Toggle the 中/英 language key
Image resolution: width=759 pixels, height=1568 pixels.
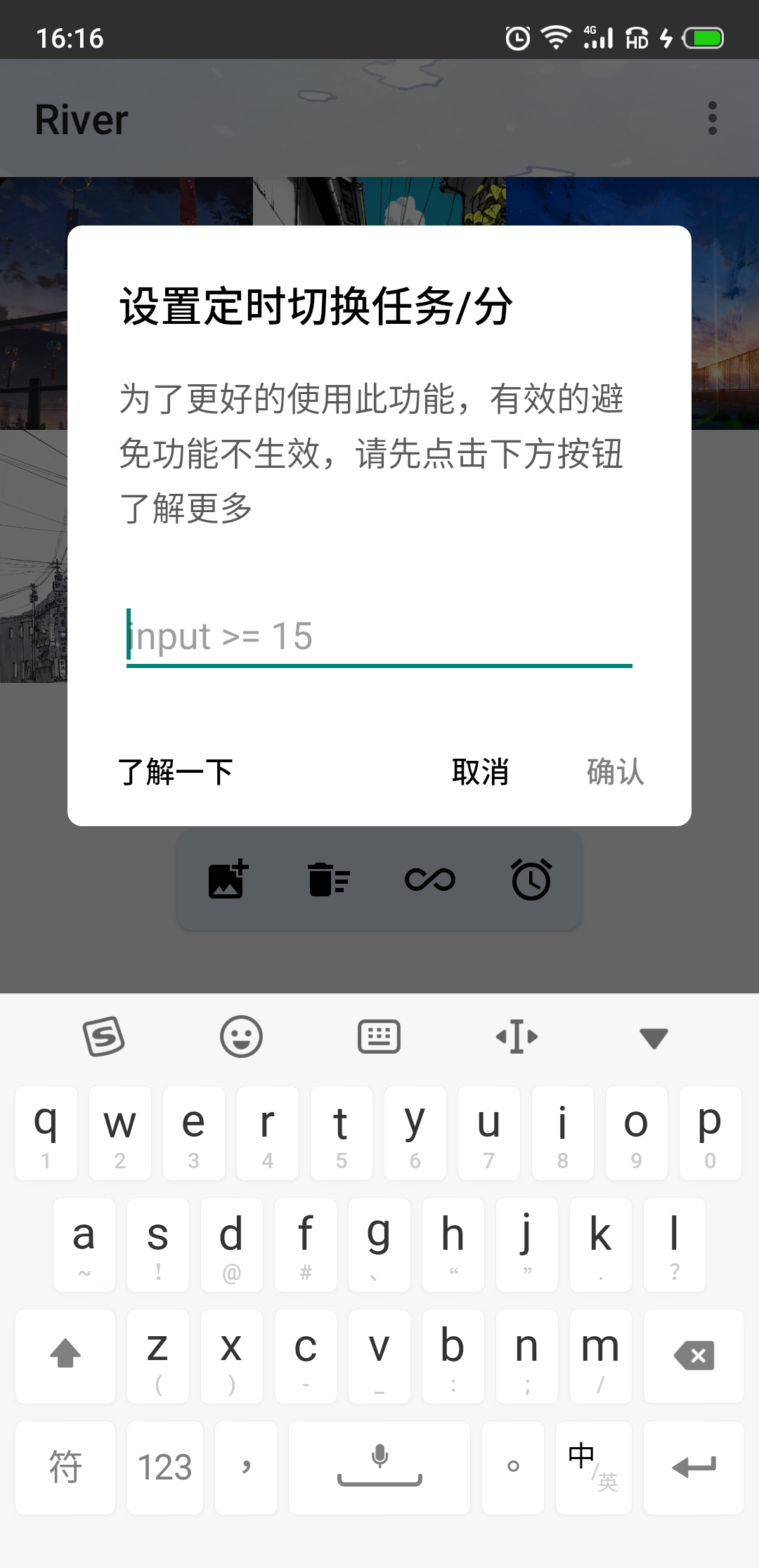593,1468
